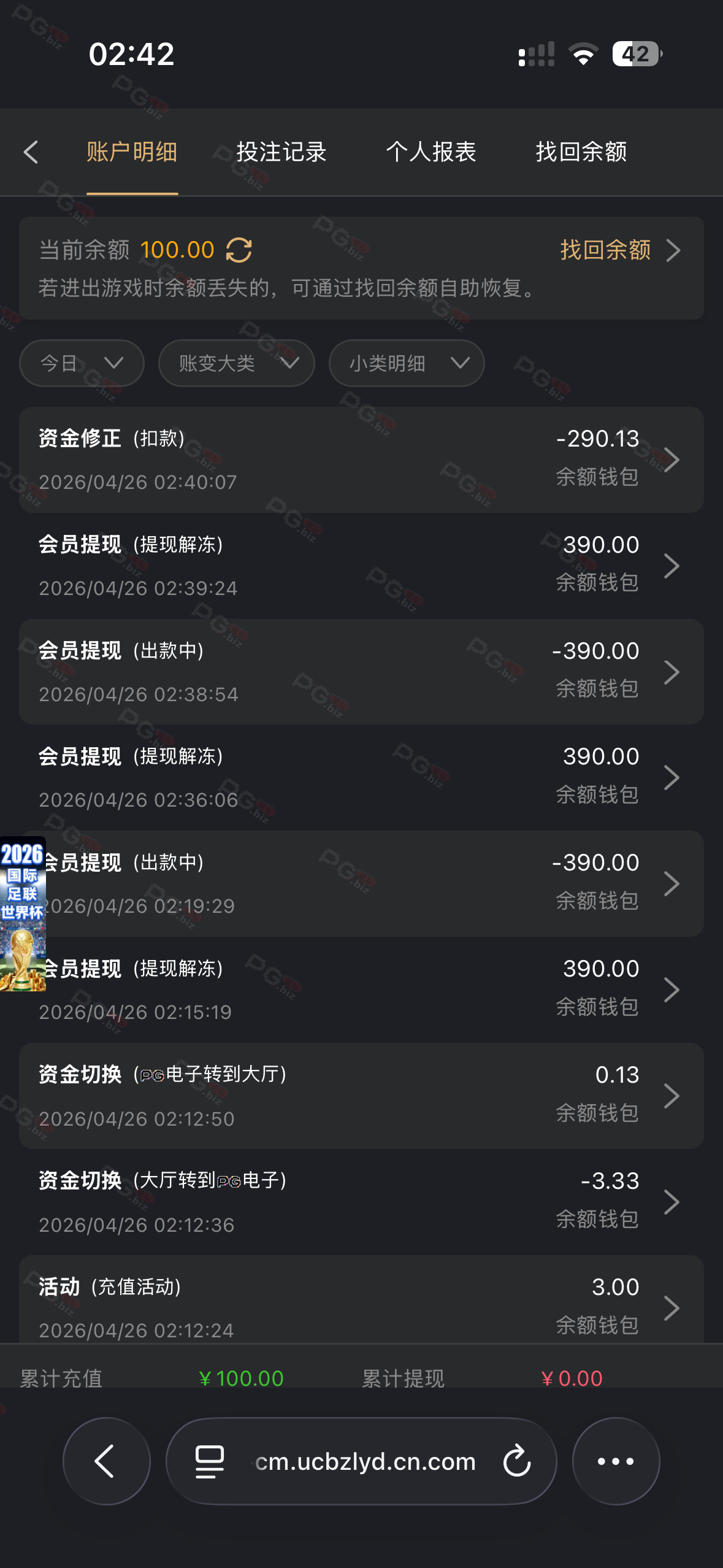Switch to the 个人报表 tab

(431, 152)
